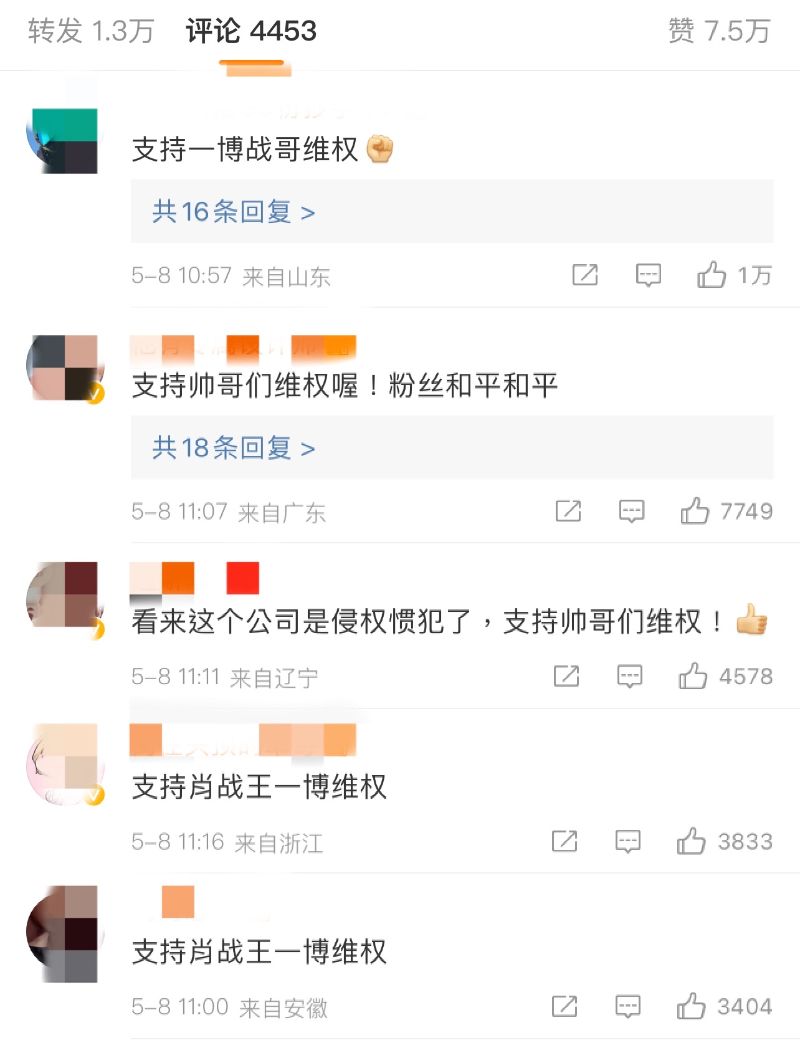
Task: Expand 共16条回复 replies
Action: [234, 211]
